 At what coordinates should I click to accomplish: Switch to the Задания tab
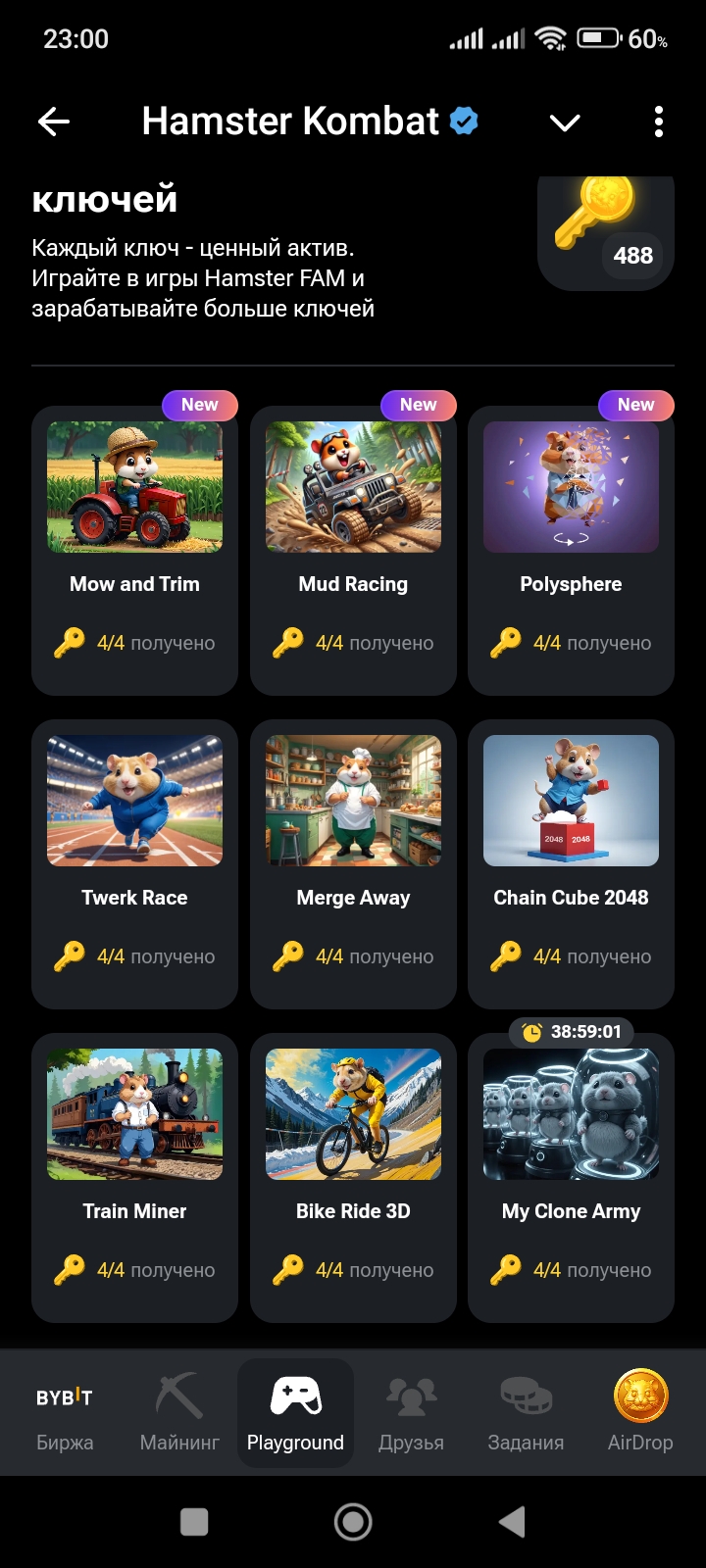pyautogui.click(x=526, y=1413)
